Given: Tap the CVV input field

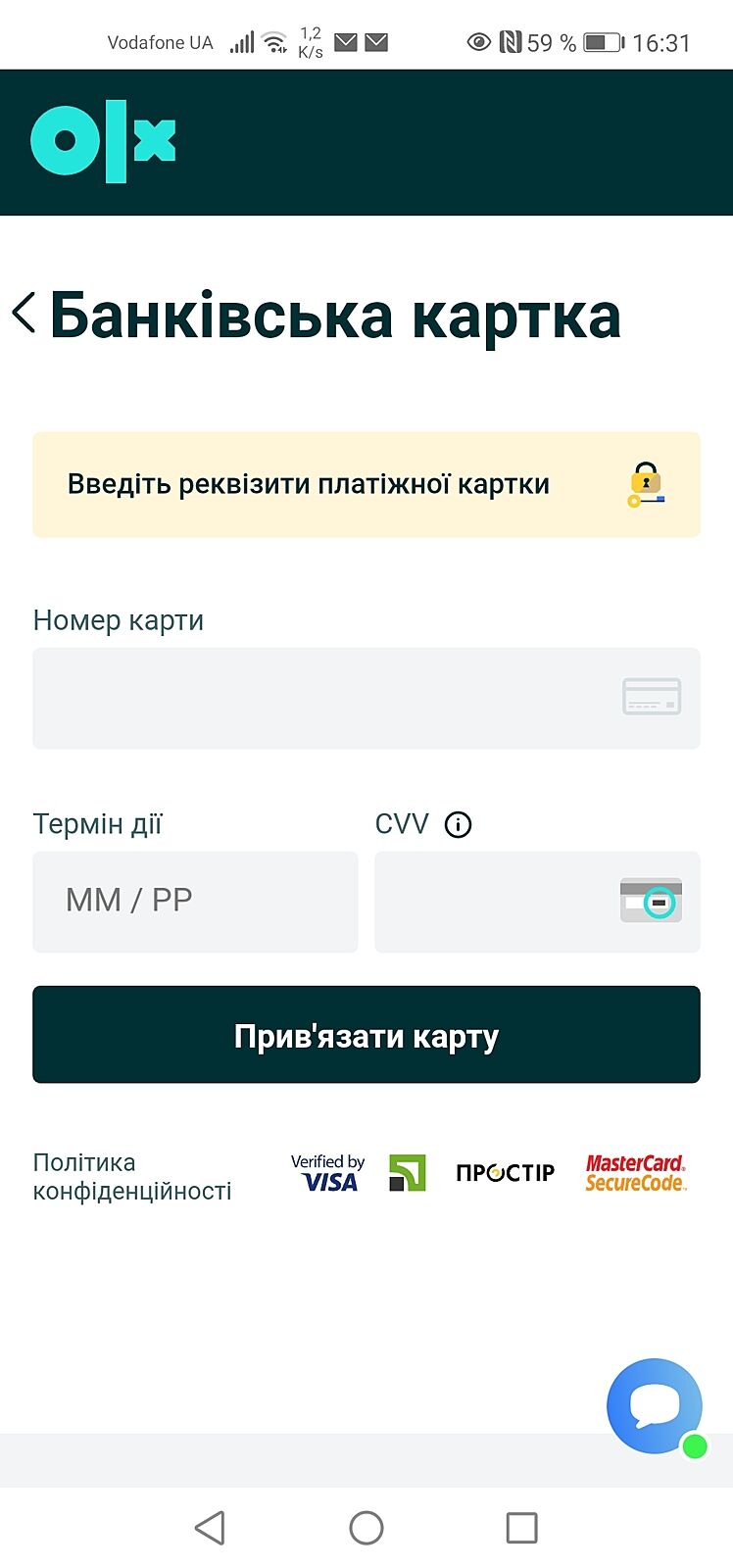Looking at the screenshot, I should [x=490, y=902].
